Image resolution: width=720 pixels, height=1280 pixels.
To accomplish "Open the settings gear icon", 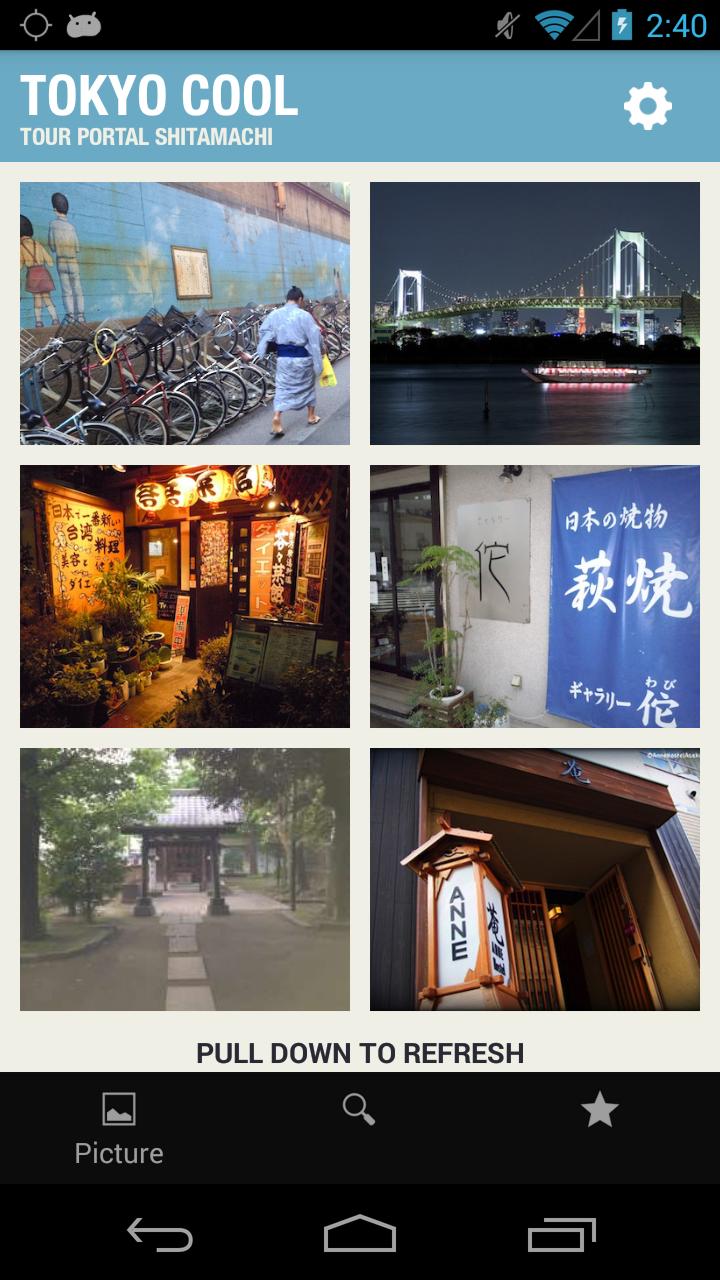I will coord(647,104).
